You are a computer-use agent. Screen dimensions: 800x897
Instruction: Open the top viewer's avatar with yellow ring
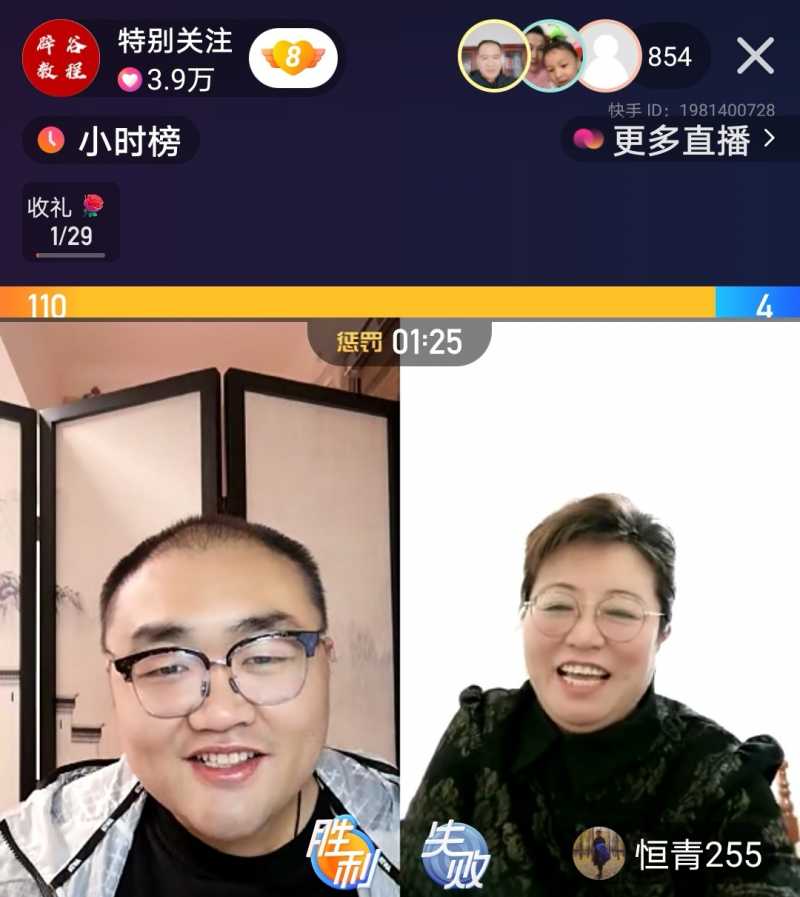tap(493, 57)
